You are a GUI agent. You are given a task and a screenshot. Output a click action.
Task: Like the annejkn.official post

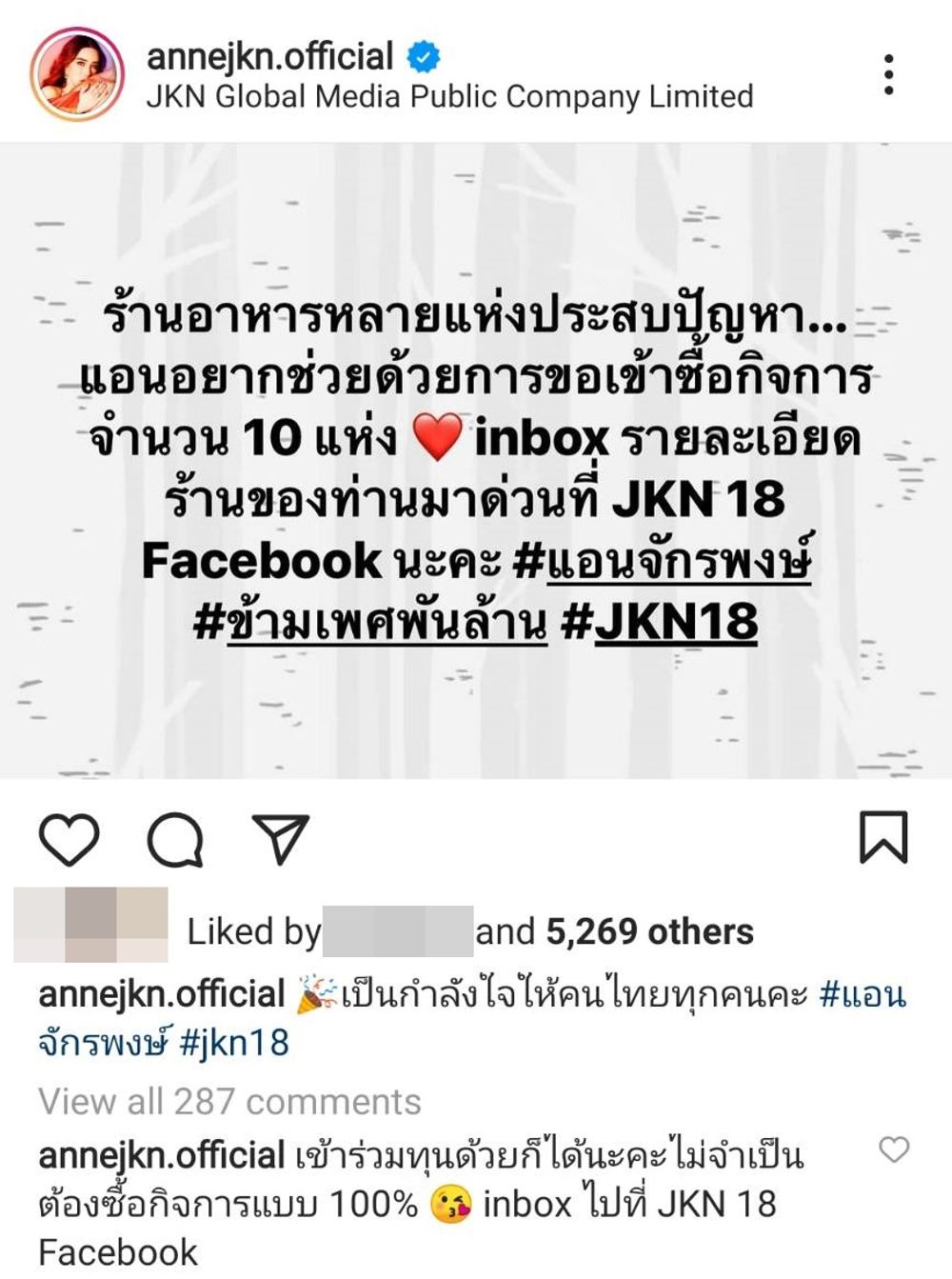[x=69, y=840]
